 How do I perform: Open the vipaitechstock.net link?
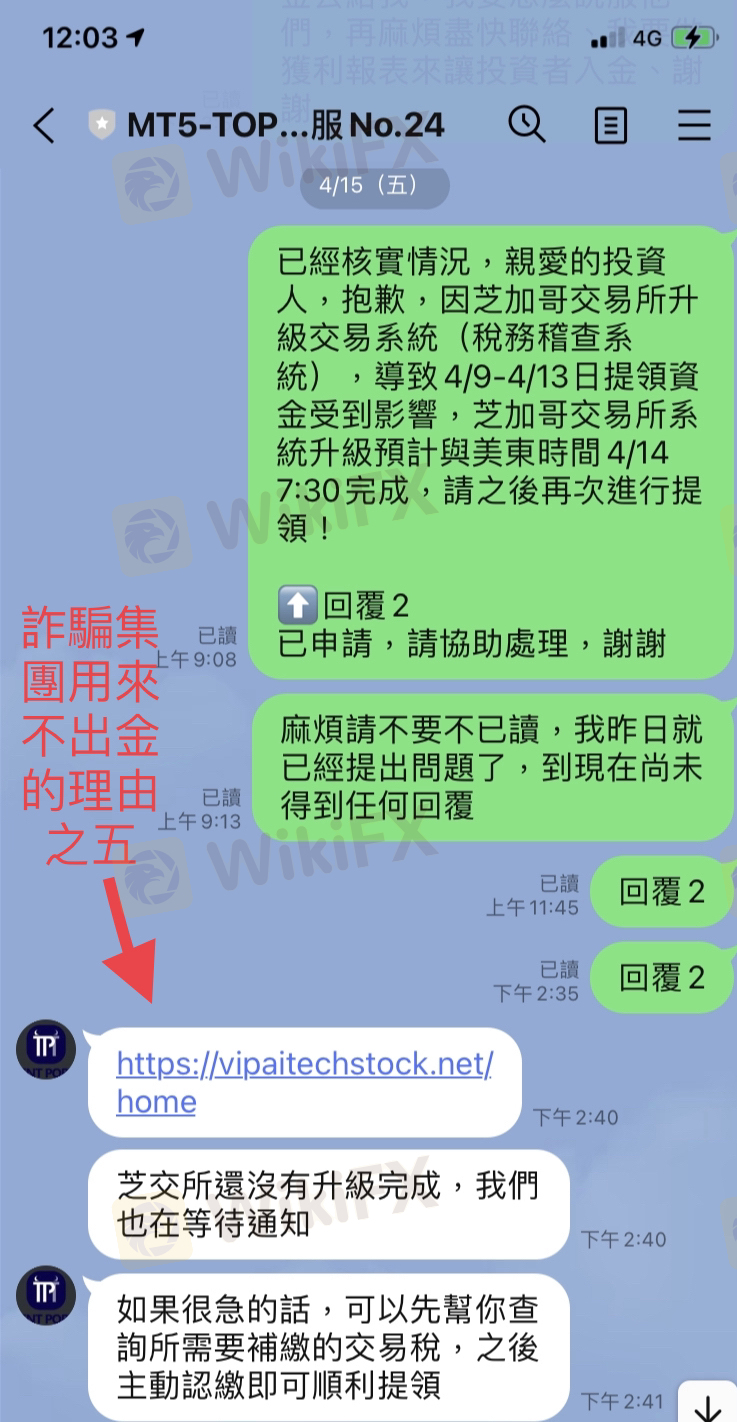click(x=304, y=1082)
